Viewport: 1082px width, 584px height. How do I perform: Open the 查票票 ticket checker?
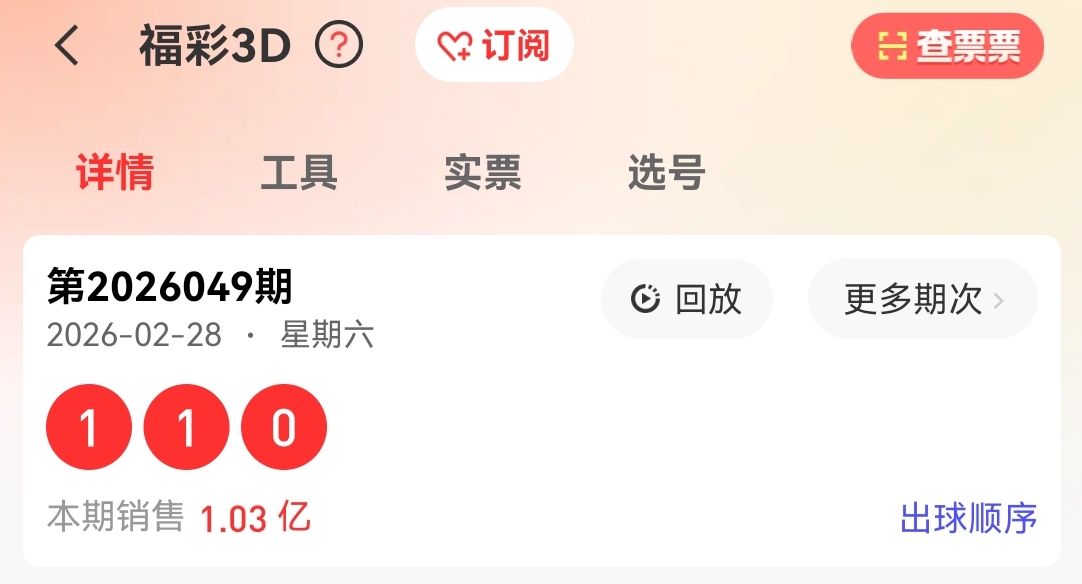tap(947, 46)
